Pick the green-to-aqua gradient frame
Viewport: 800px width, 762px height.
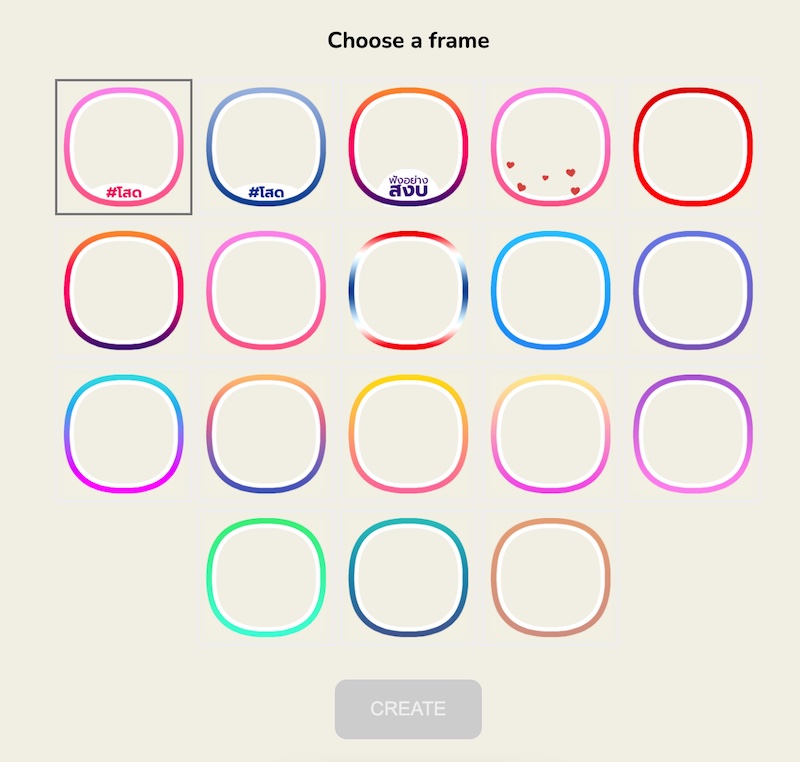point(266,576)
